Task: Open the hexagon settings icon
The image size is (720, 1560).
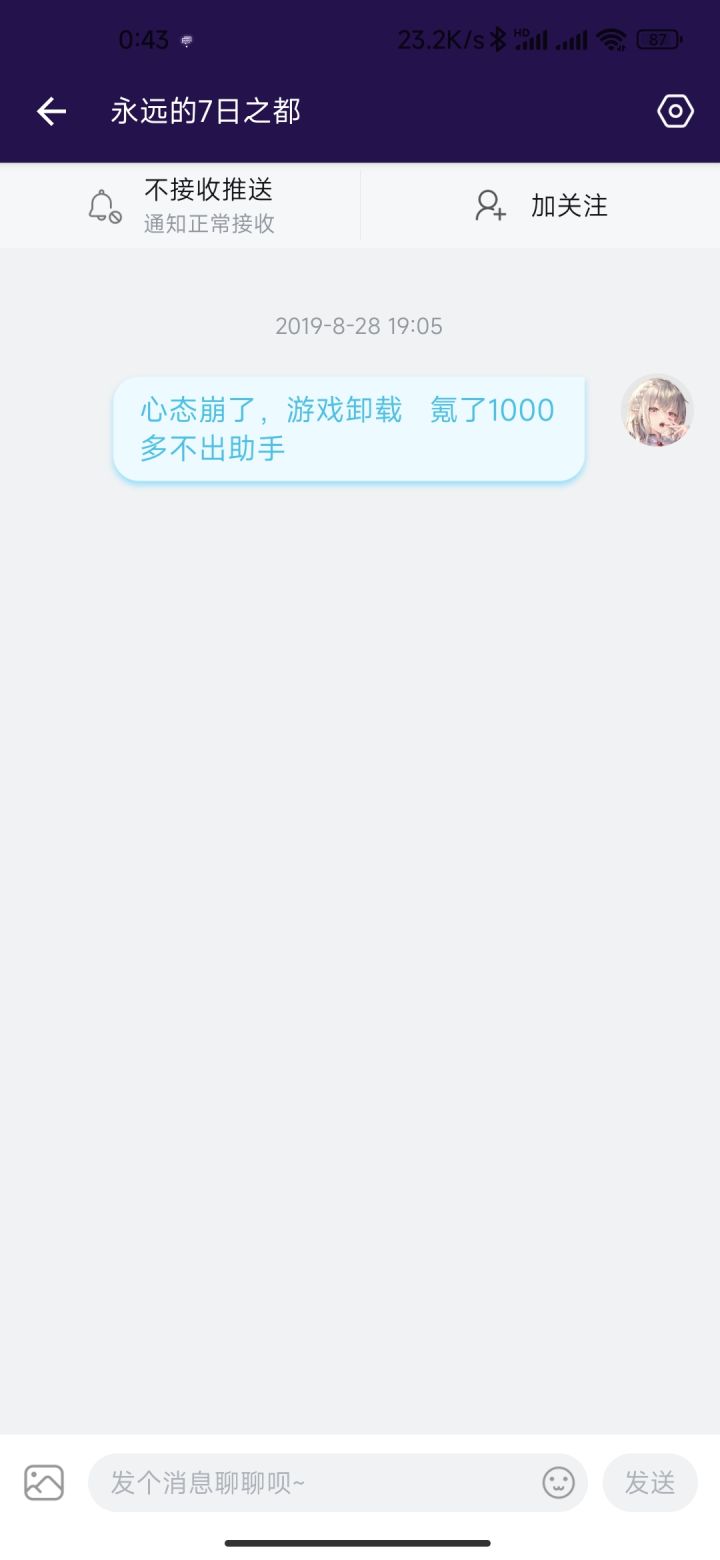Action: (x=675, y=111)
